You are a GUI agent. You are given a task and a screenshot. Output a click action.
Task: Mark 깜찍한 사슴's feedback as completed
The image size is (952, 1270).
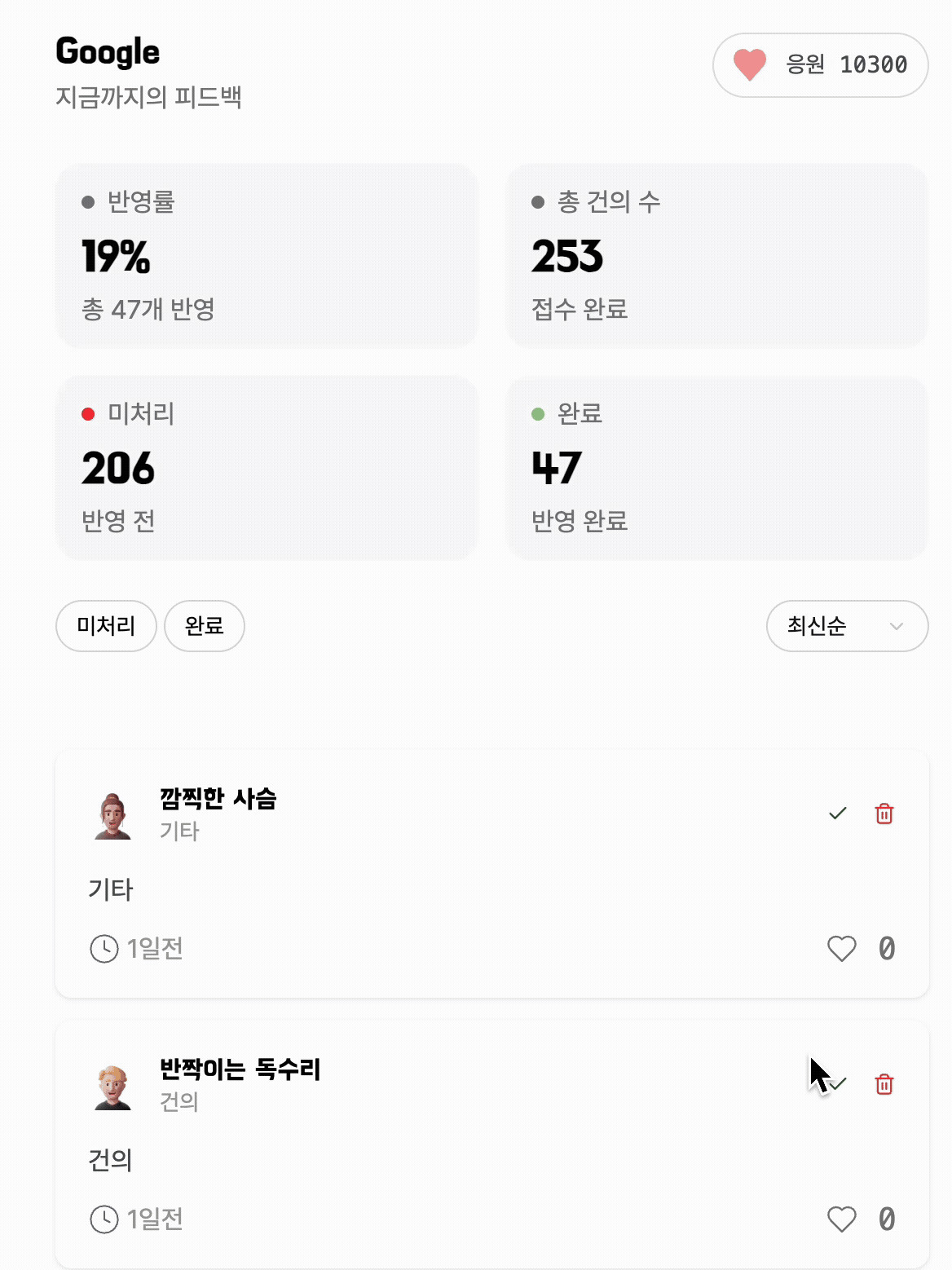click(x=837, y=814)
